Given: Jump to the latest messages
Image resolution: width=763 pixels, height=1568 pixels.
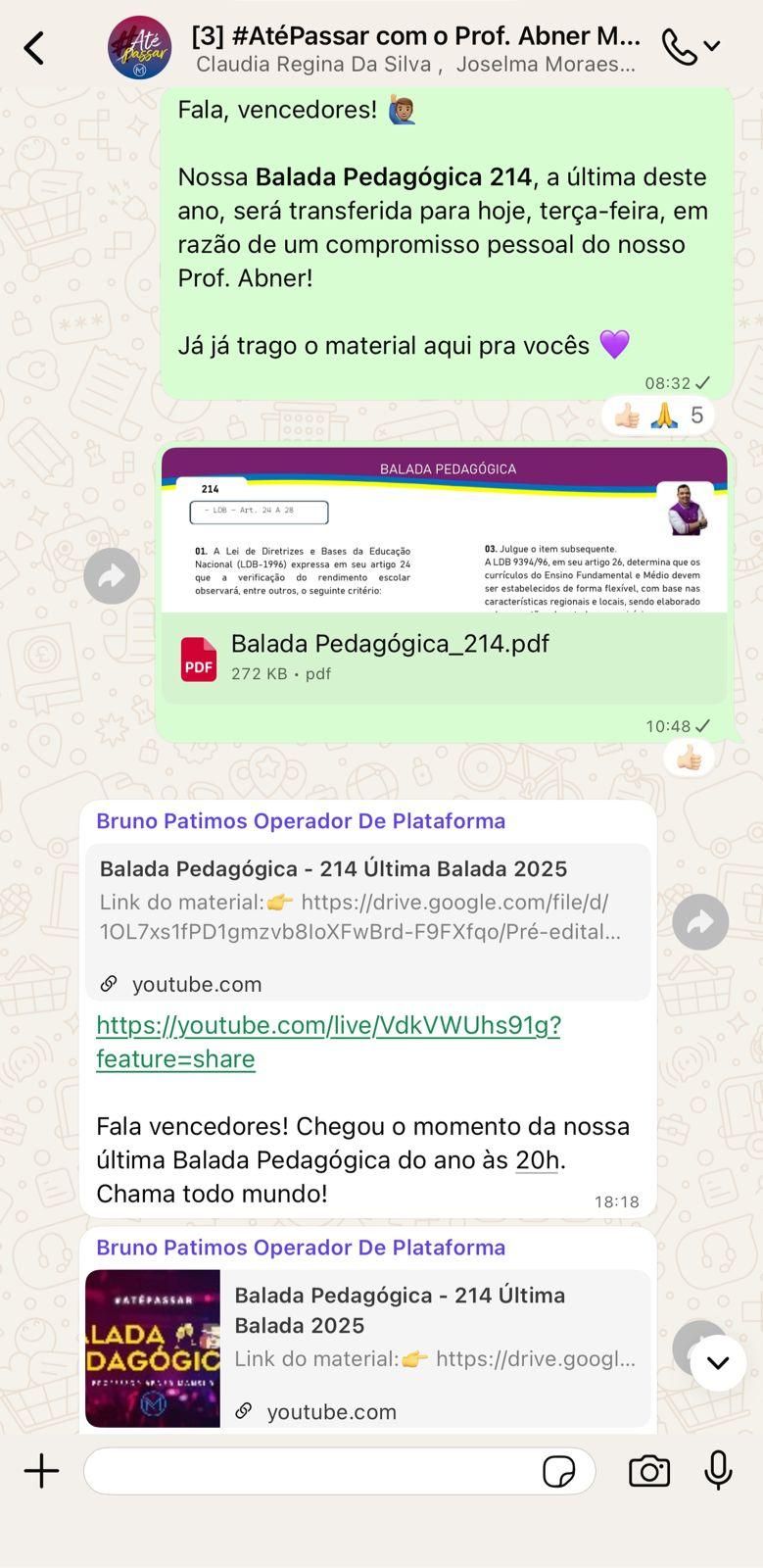Looking at the screenshot, I should (718, 1363).
